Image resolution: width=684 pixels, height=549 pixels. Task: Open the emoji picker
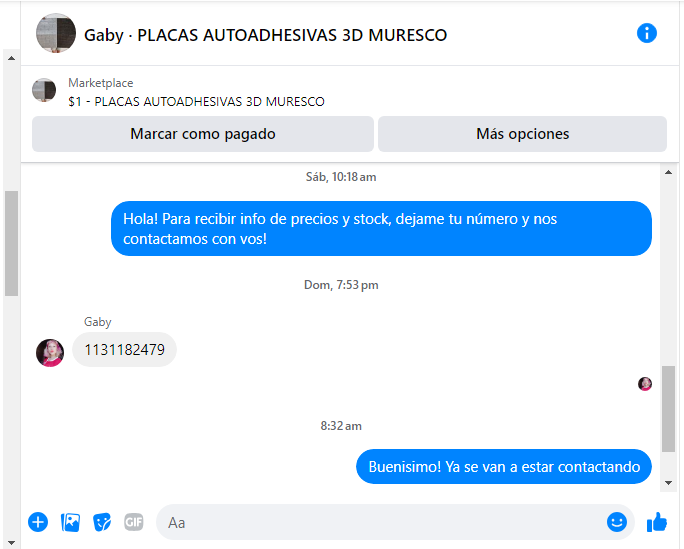(617, 522)
